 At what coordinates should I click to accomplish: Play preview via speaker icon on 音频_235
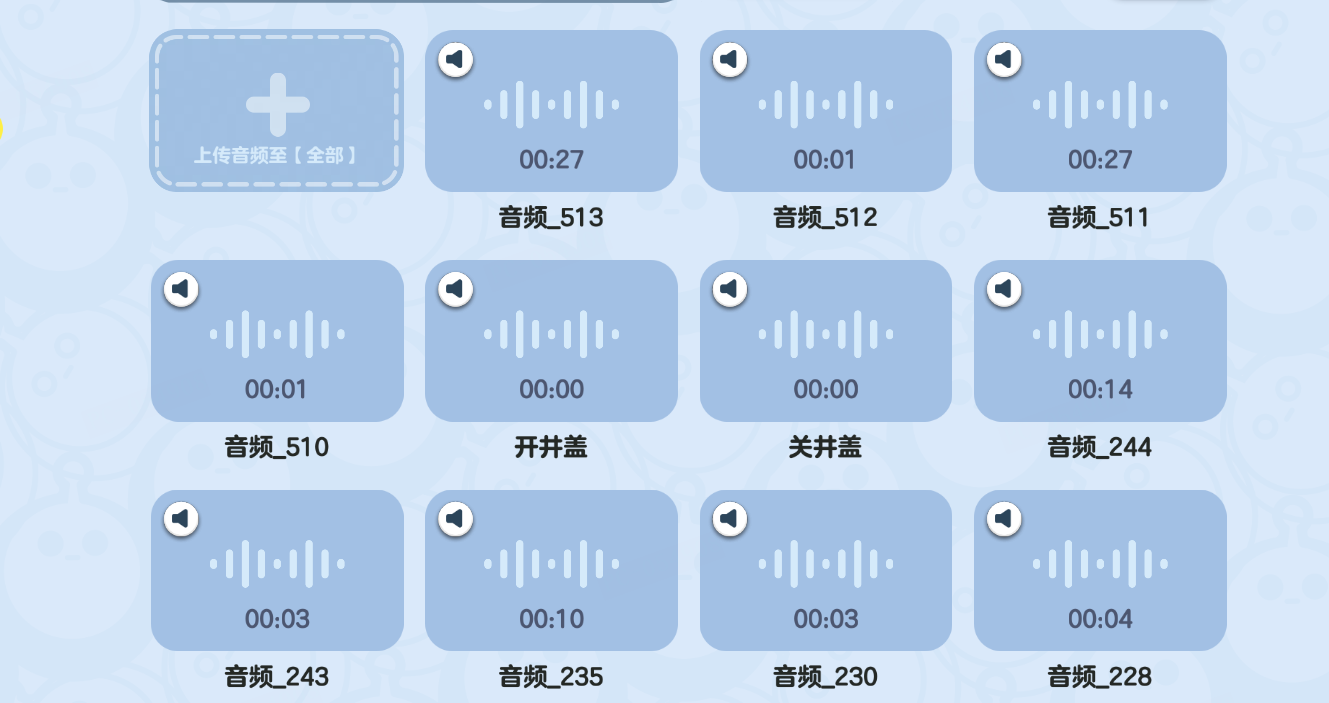point(456,519)
